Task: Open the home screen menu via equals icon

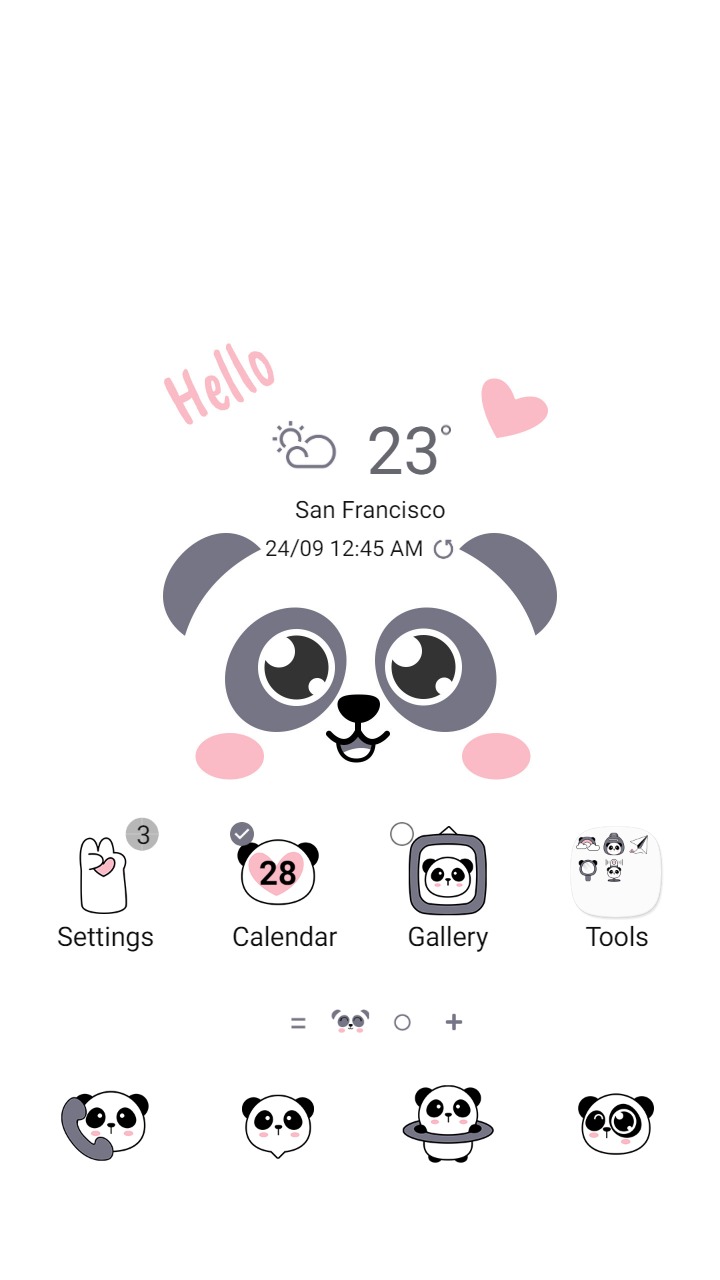Action: [298, 1022]
